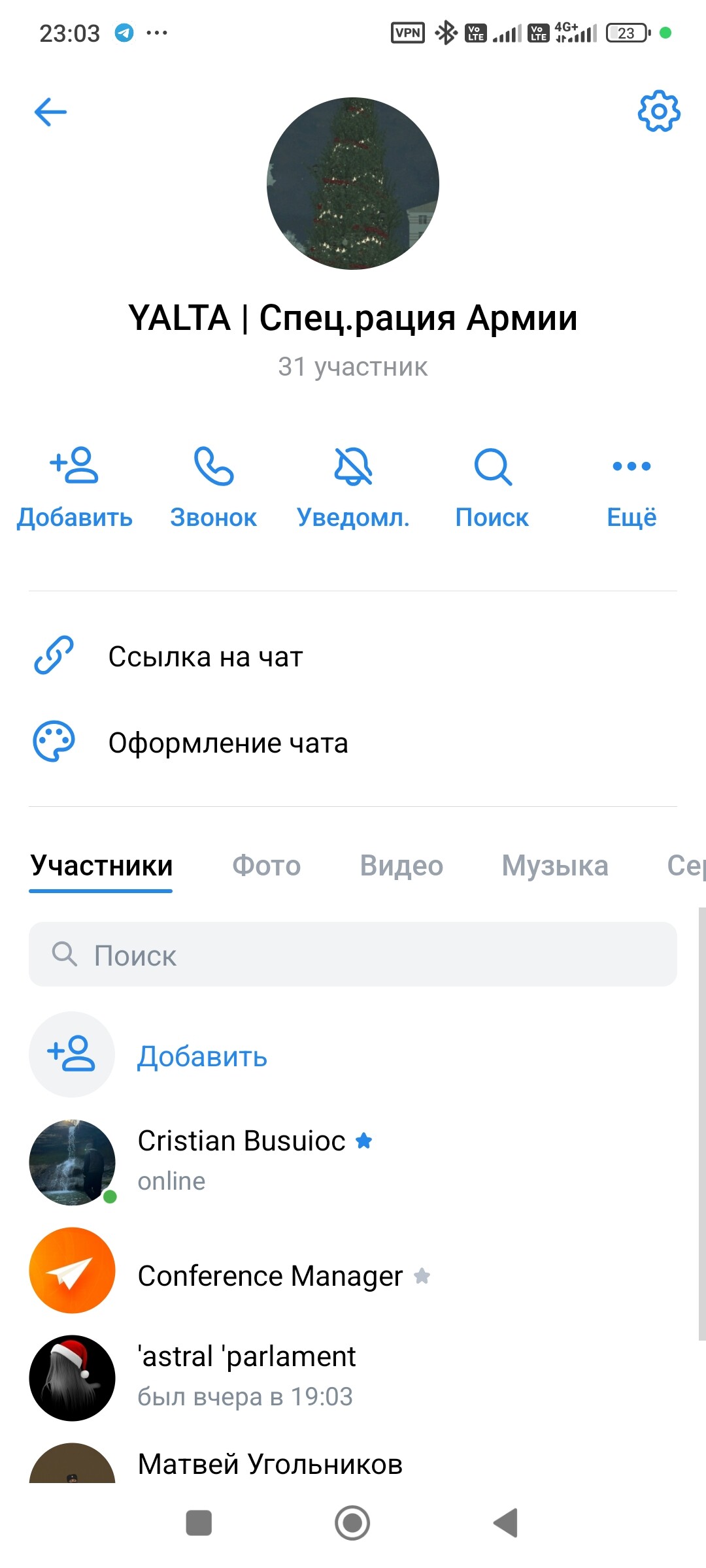Viewport: 706px width, 1568px height.
Task: Tap Добавить row in the participants list
Action: click(x=201, y=1056)
